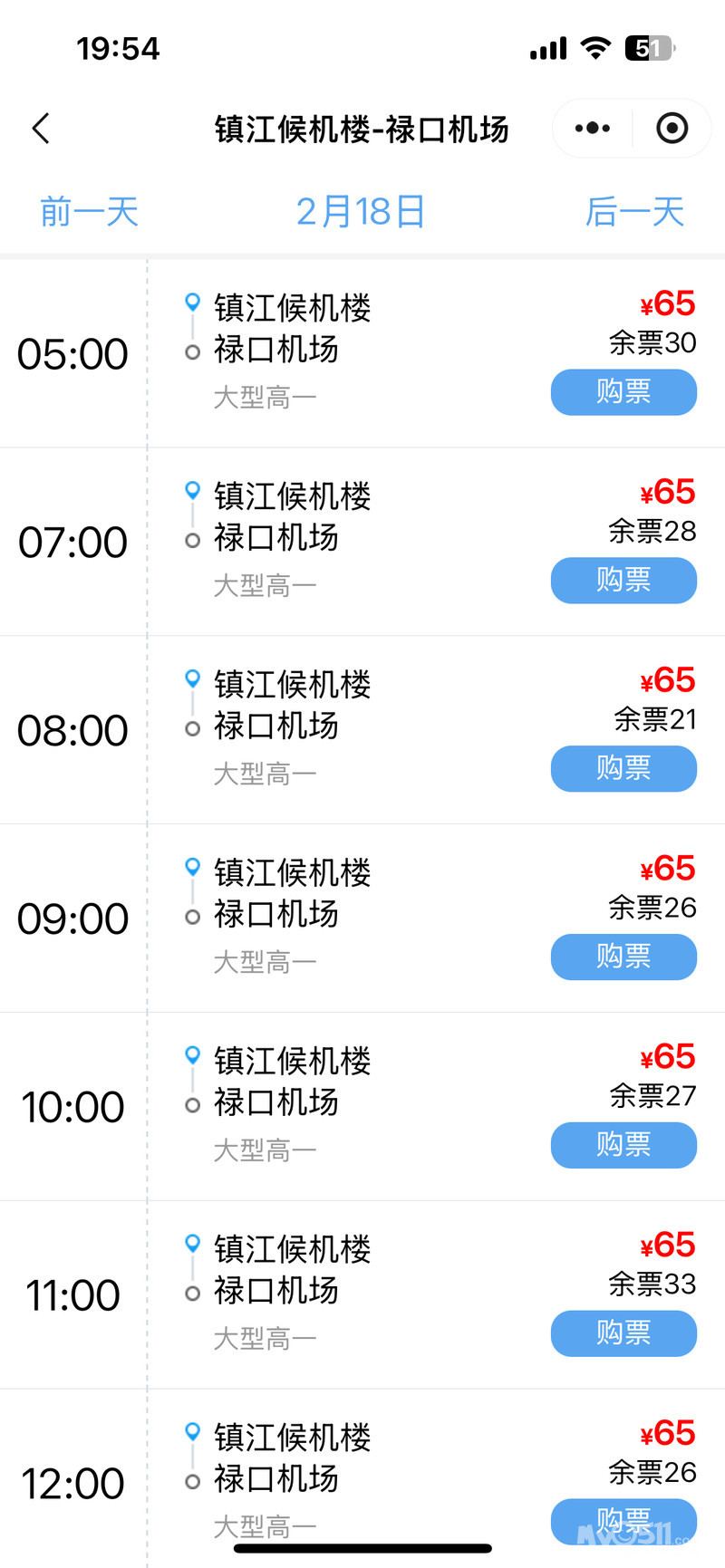This screenshot has width=725, height=1568.
Task: Buy a ticket for the 07:00 bus
Action: pos(623,581)
